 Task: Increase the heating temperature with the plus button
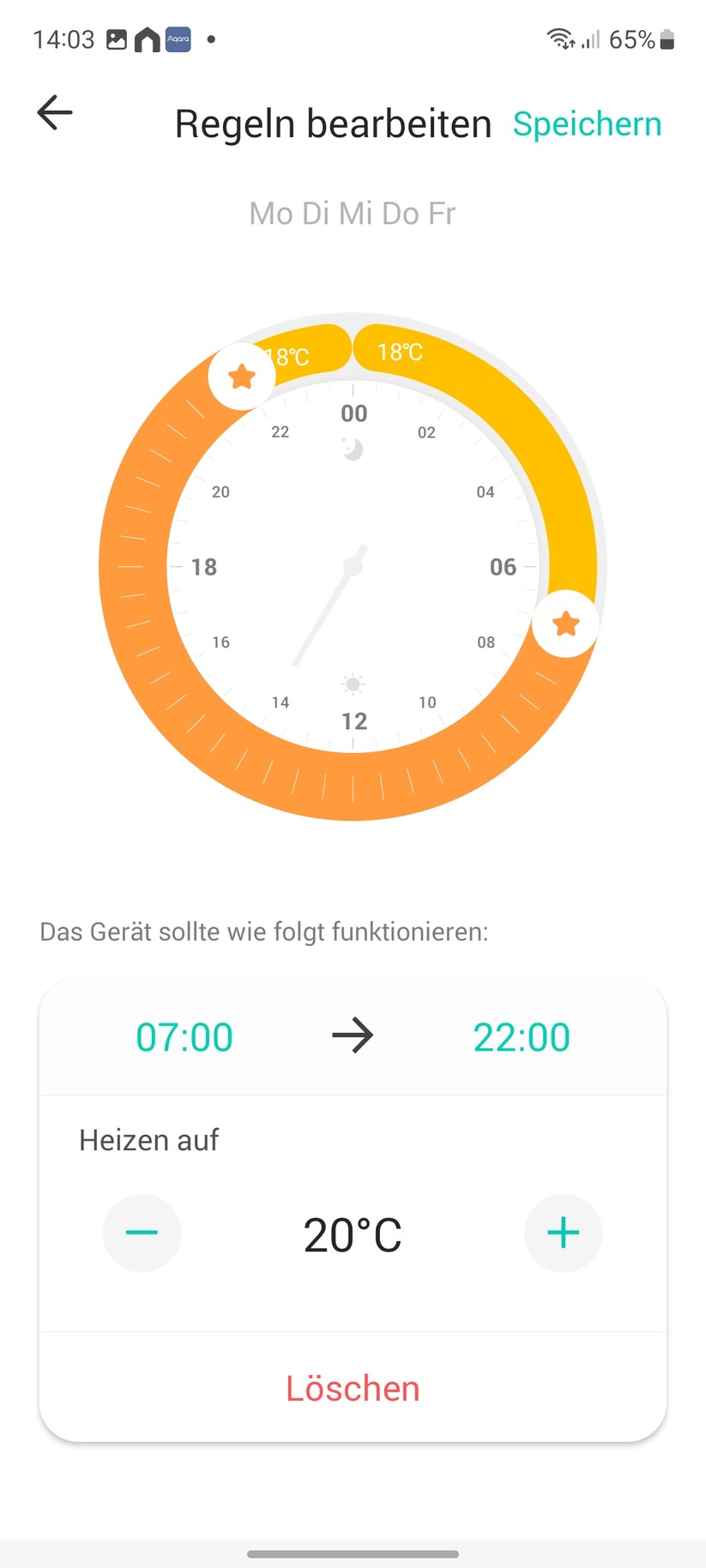point(563,1233)
